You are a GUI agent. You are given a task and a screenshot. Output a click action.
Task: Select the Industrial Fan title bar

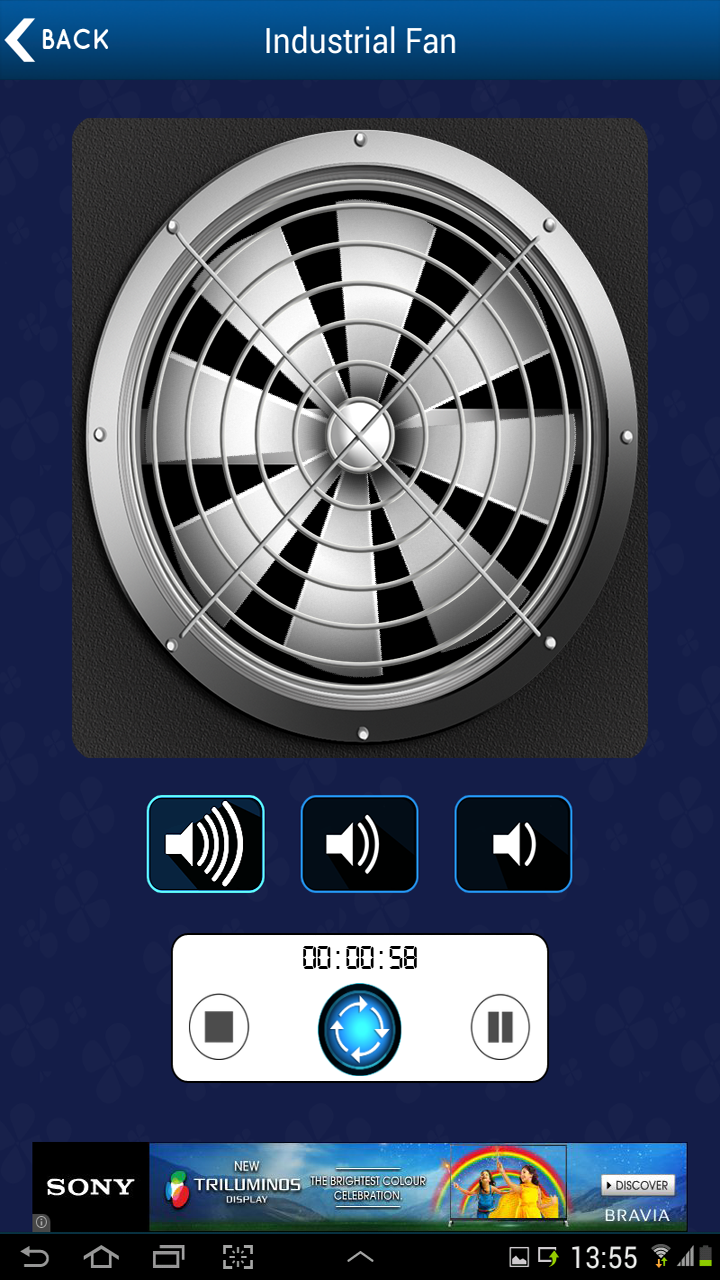coord(359,39)
